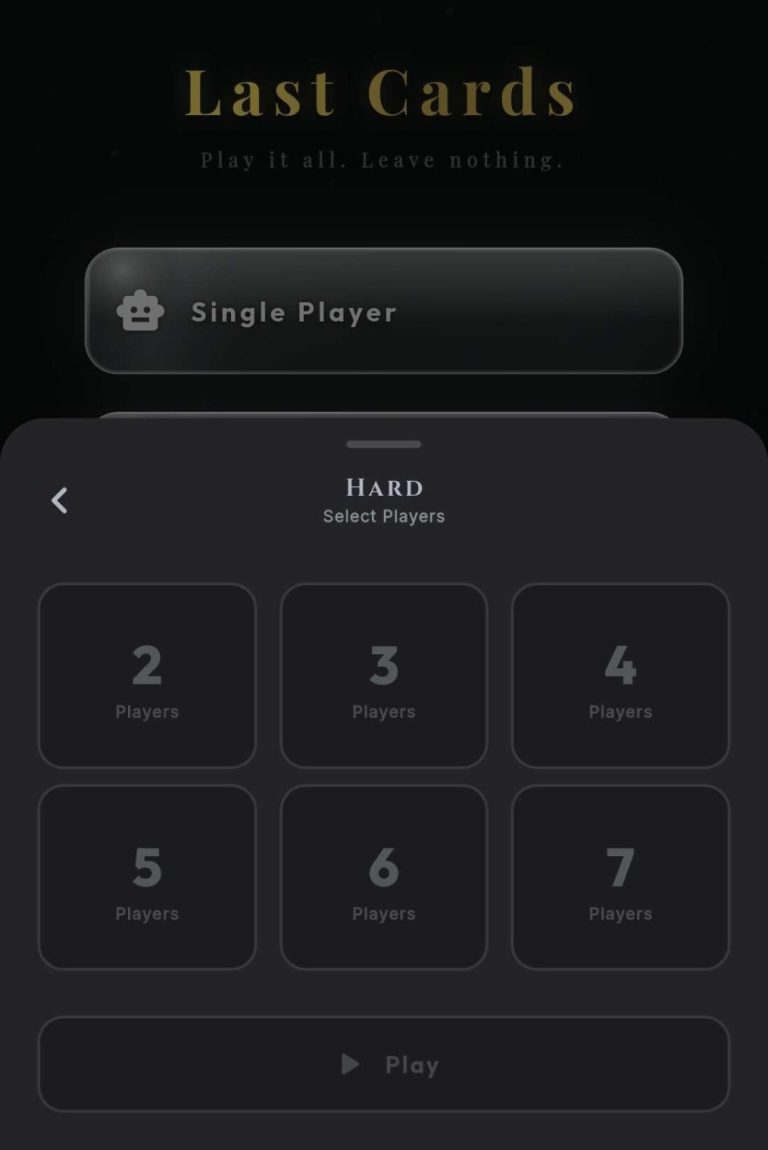
Task: Tap the bottom sheet drag handle
Action: click(384, 444)
